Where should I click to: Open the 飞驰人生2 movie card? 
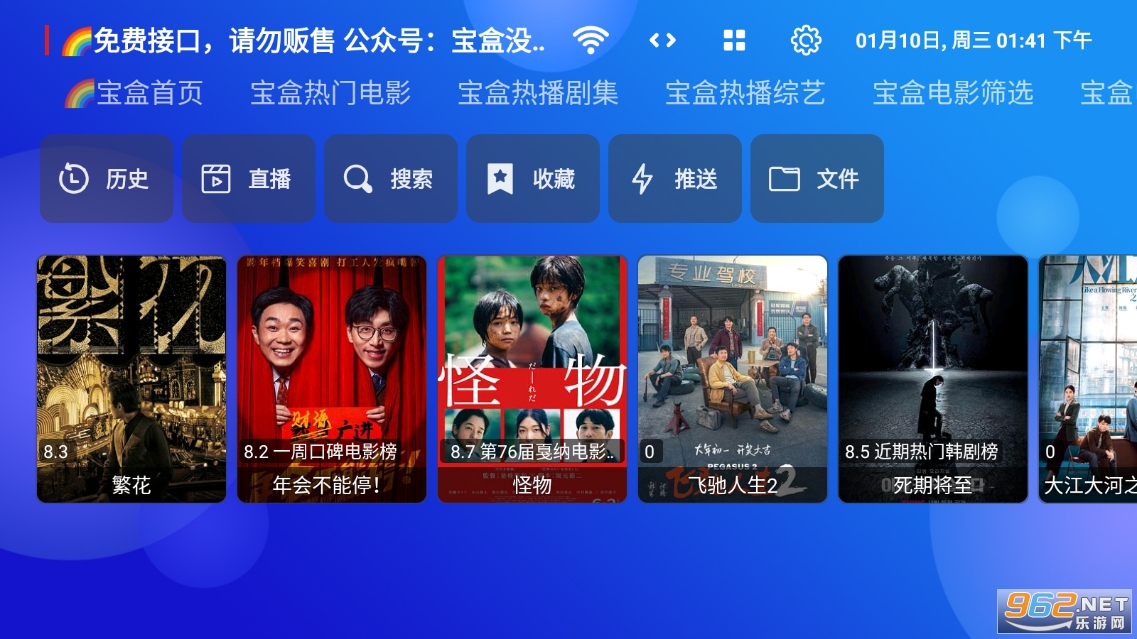(732, 379)
